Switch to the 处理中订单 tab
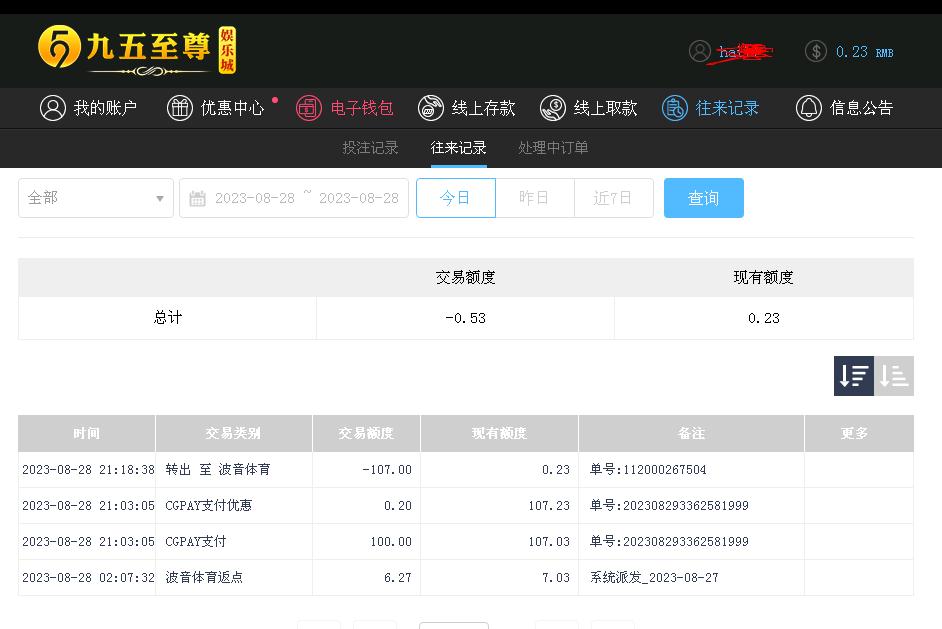942x629 pixels. click(553, 148)
